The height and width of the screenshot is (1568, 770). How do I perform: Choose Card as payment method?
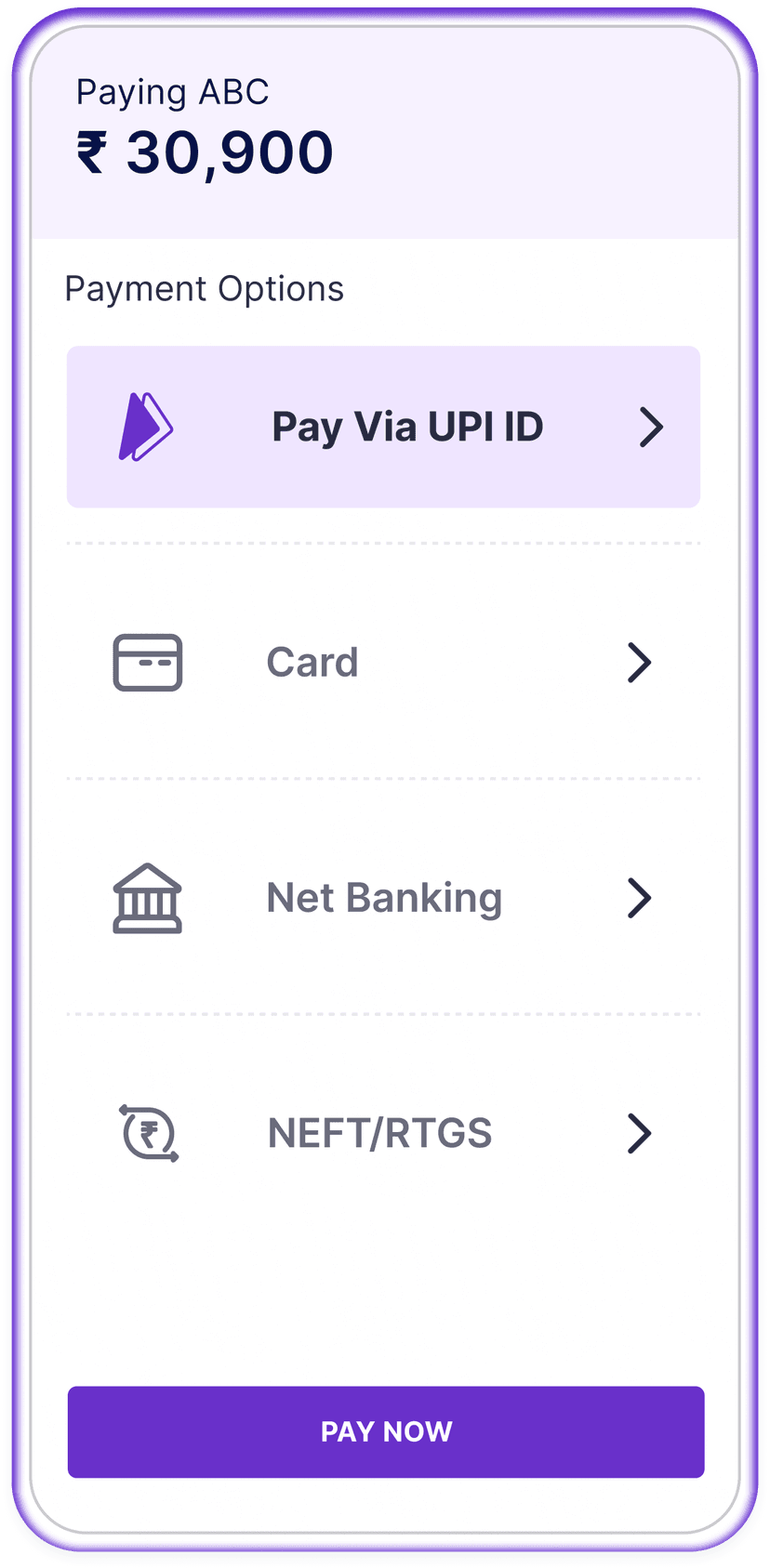click(x=383, y=662)
